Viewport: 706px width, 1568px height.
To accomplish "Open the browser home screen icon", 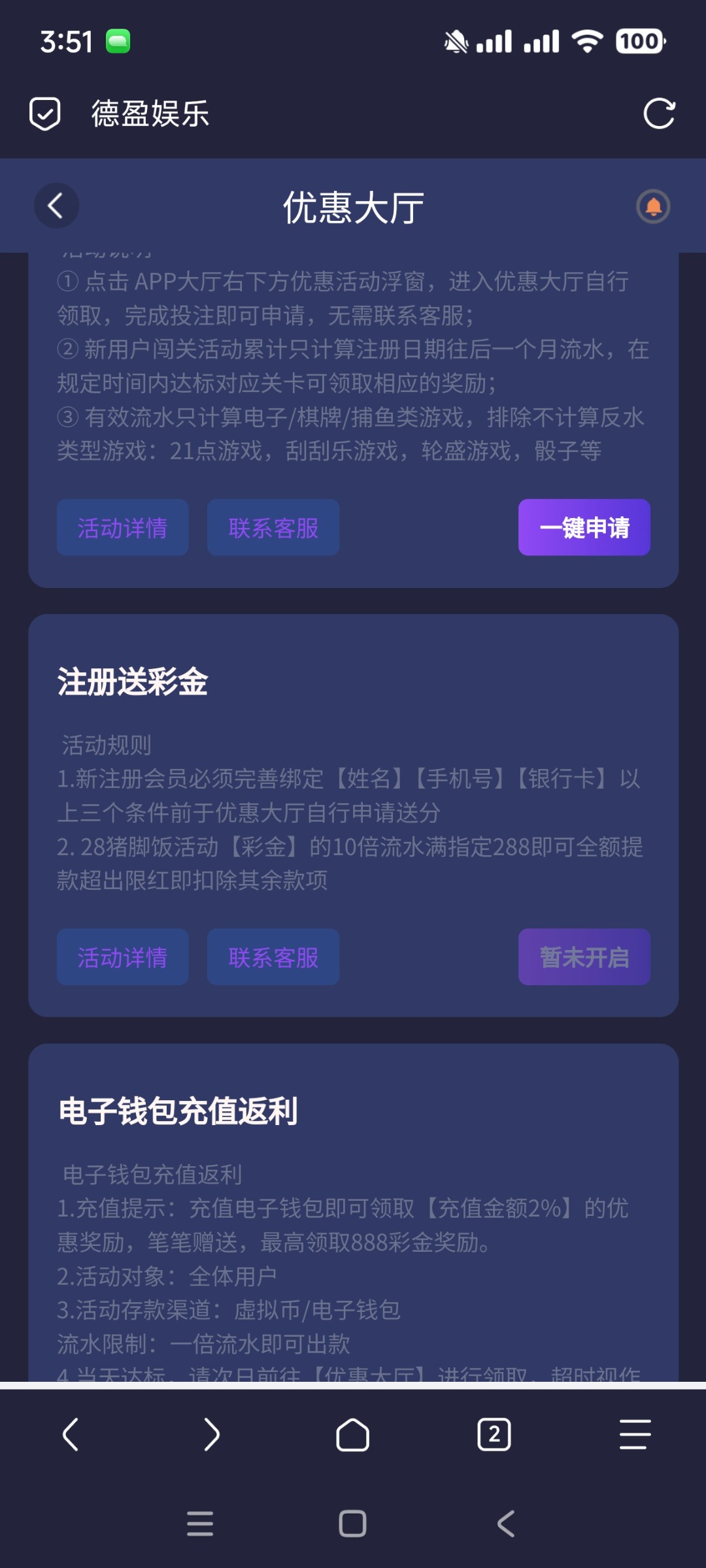I will (x=353, y=1435).
